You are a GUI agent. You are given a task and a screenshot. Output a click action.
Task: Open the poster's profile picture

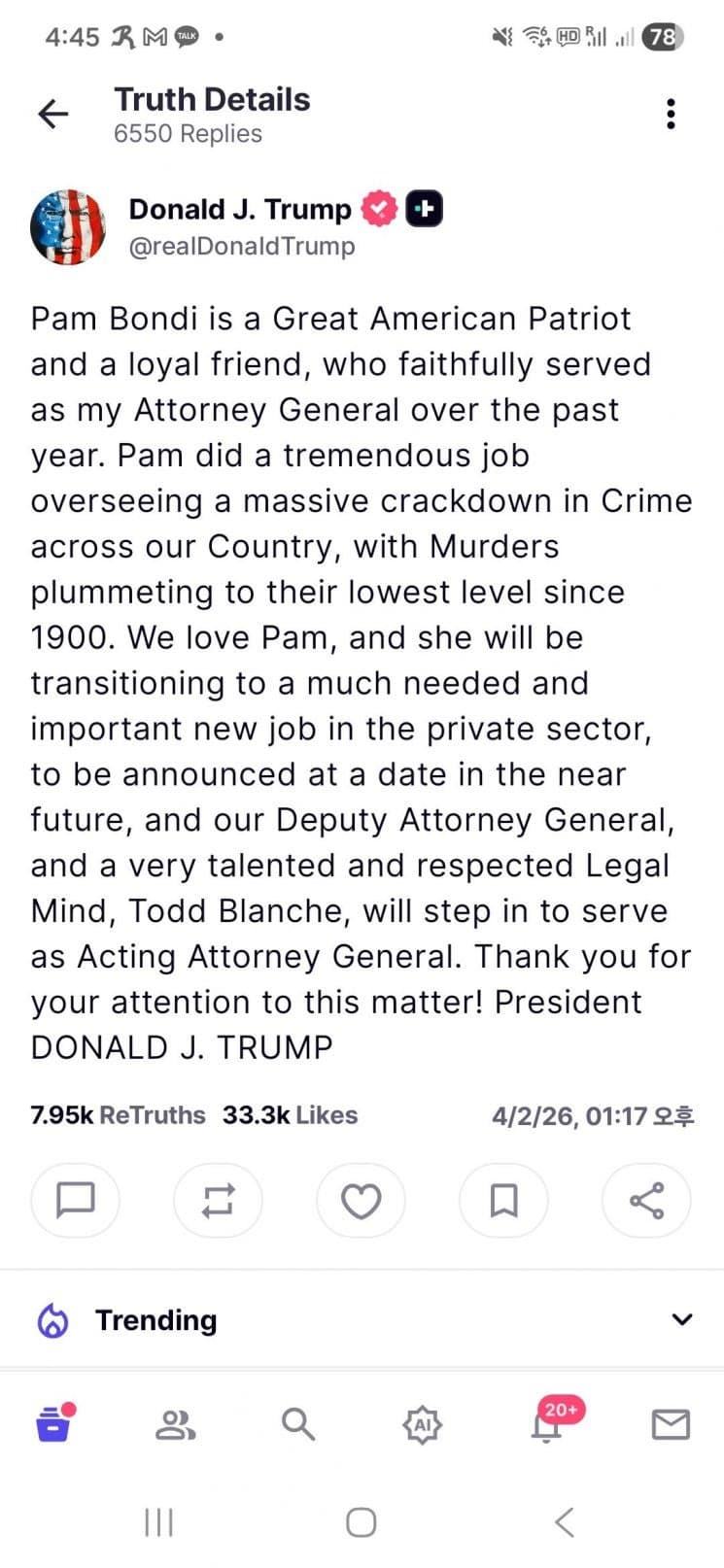68,227
